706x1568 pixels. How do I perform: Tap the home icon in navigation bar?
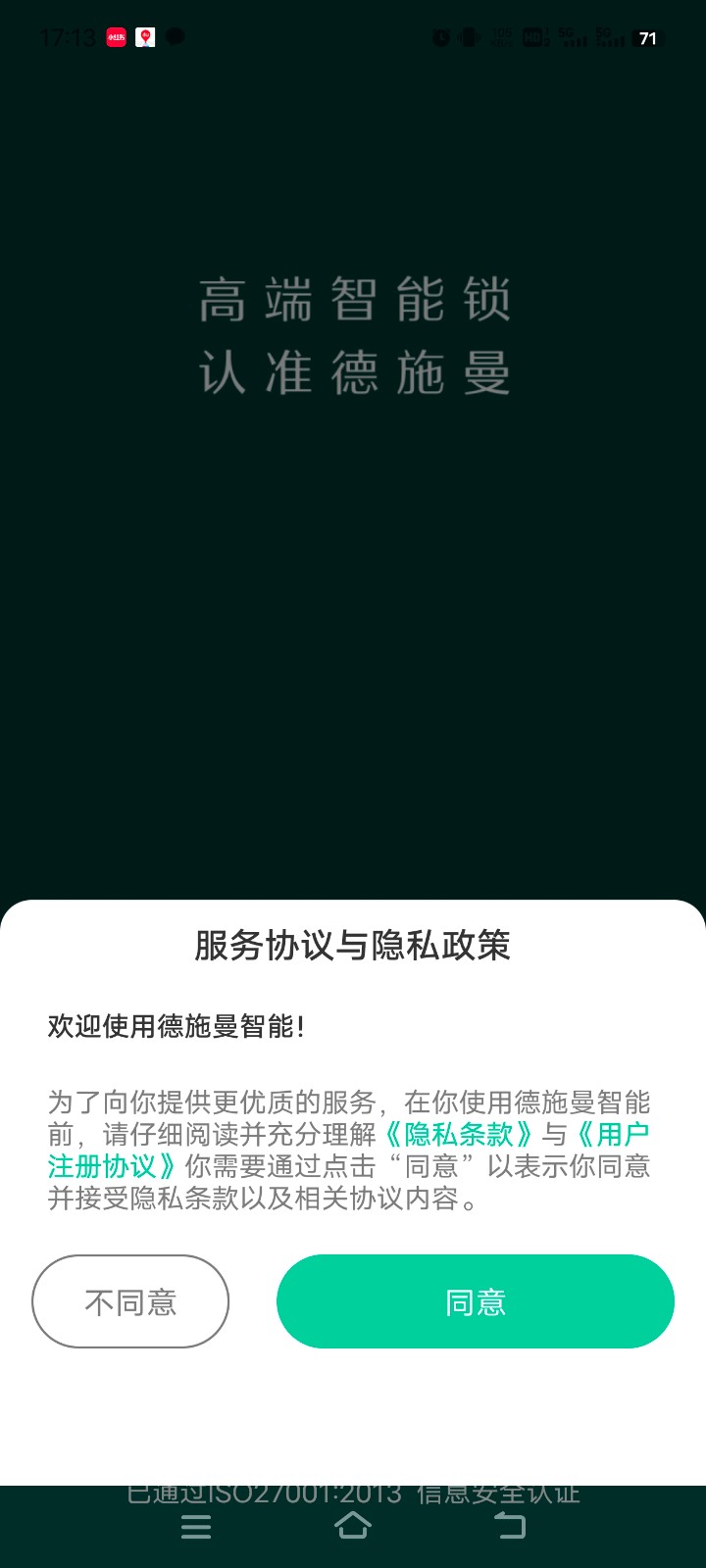pyautogui.click(x=353, y=1525)
